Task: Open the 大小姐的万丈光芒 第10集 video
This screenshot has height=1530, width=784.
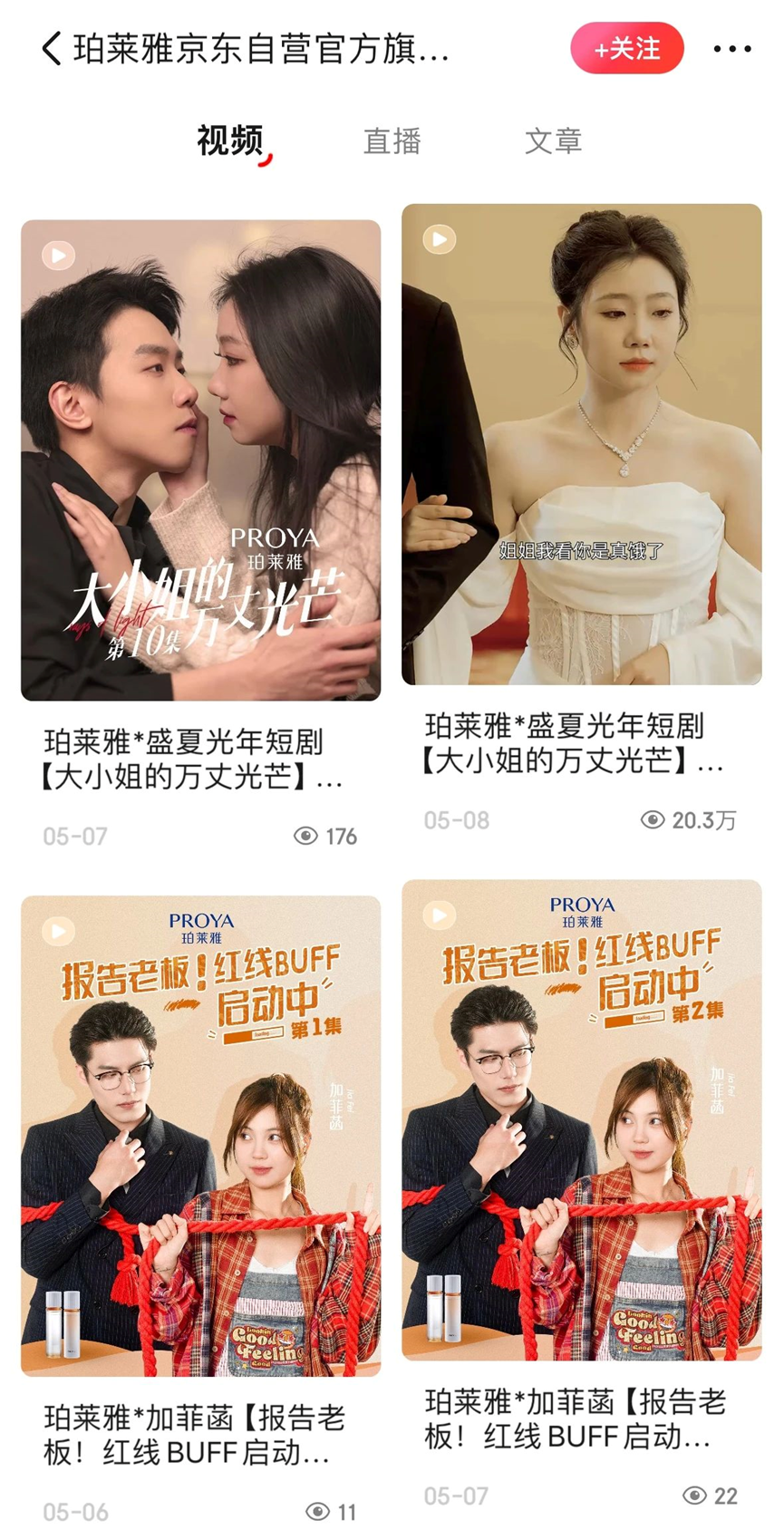Action: [200, 460]
